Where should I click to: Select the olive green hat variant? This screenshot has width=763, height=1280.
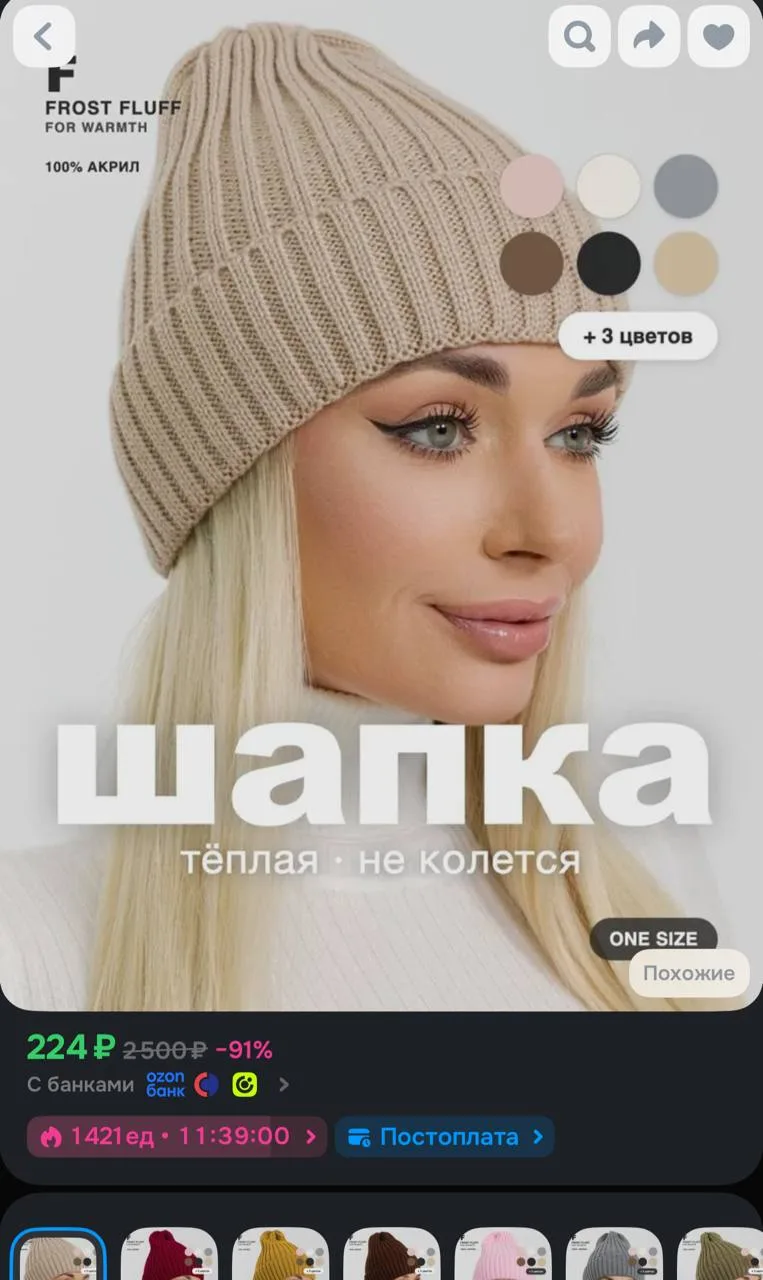[x=720, y=1254]
